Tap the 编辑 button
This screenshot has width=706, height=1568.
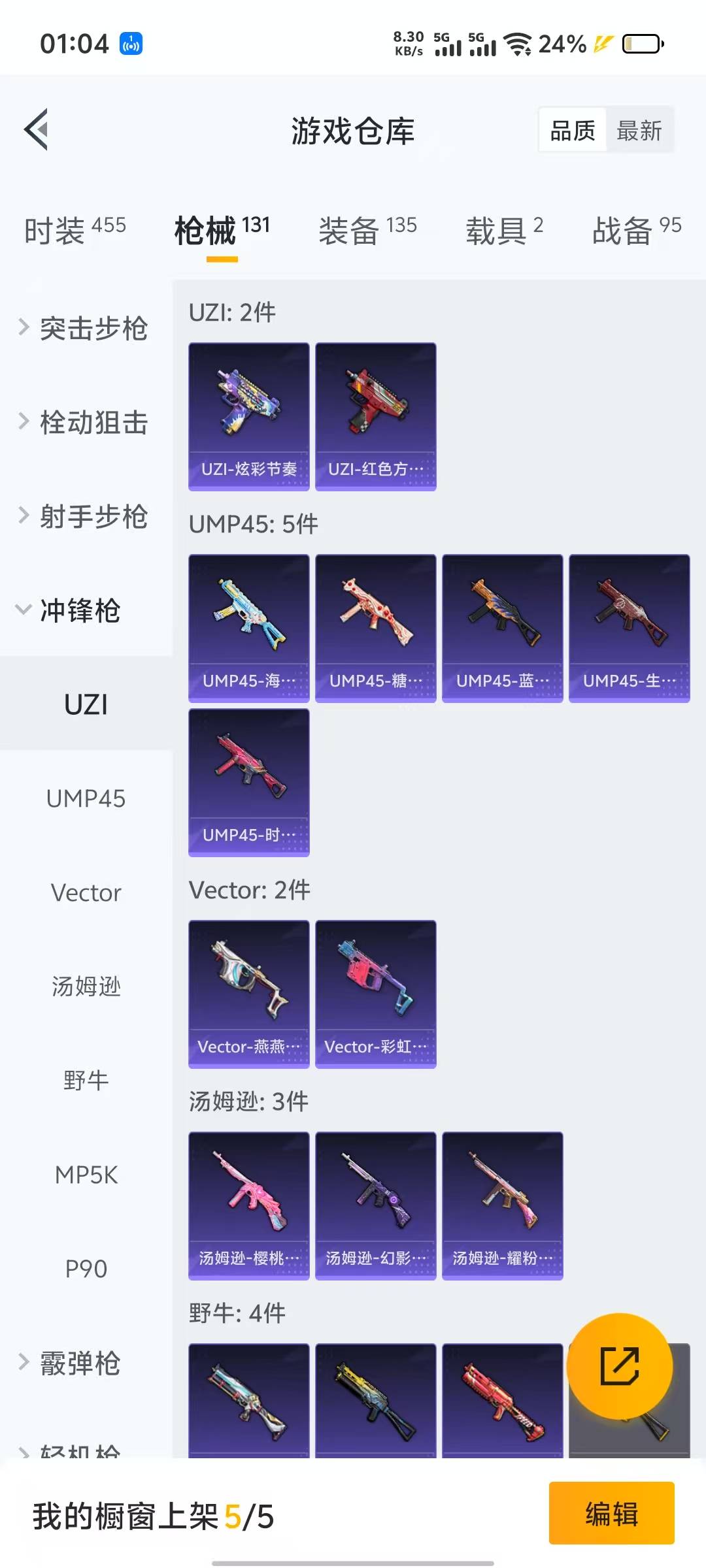point(611,1513)
